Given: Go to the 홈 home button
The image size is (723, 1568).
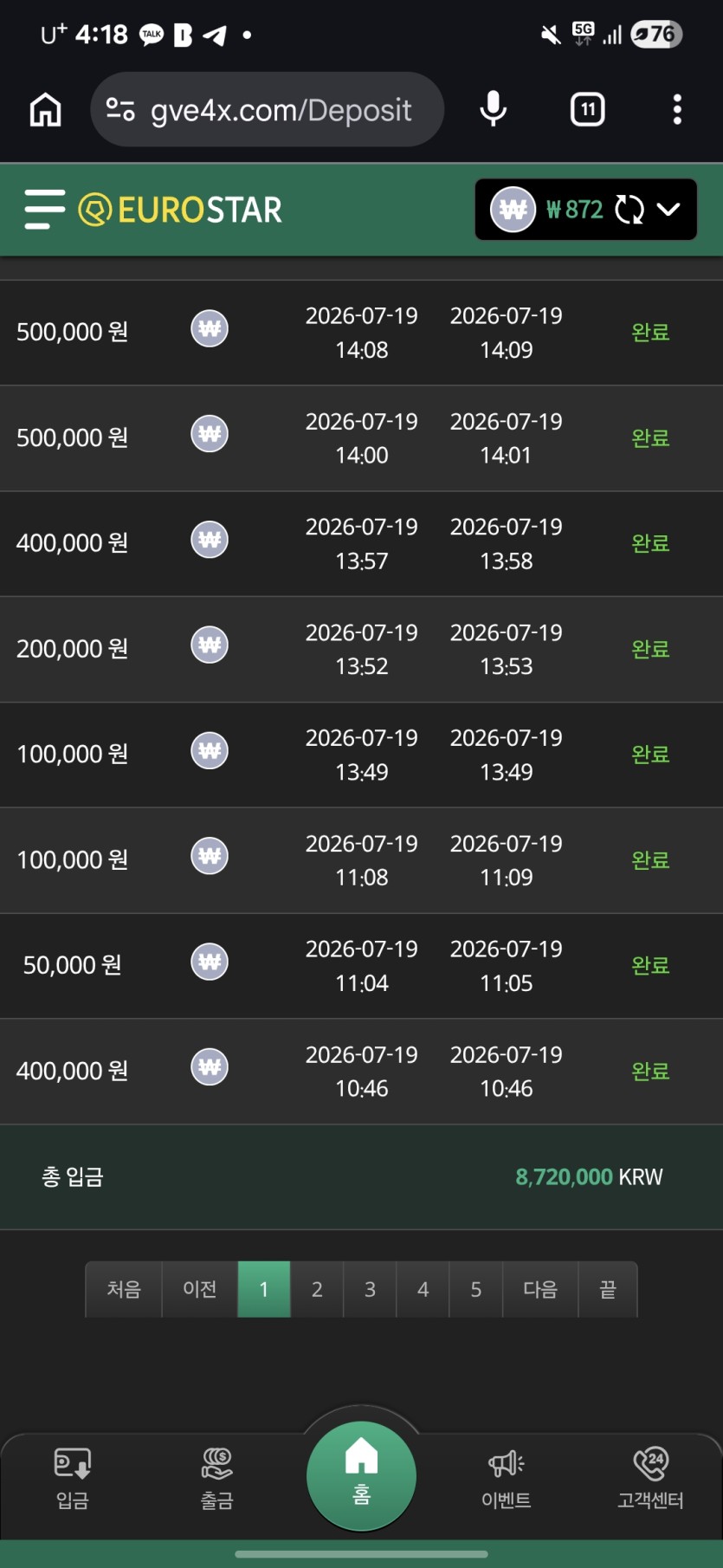Looking at the screenshot, I should [x=361, y=1476].
